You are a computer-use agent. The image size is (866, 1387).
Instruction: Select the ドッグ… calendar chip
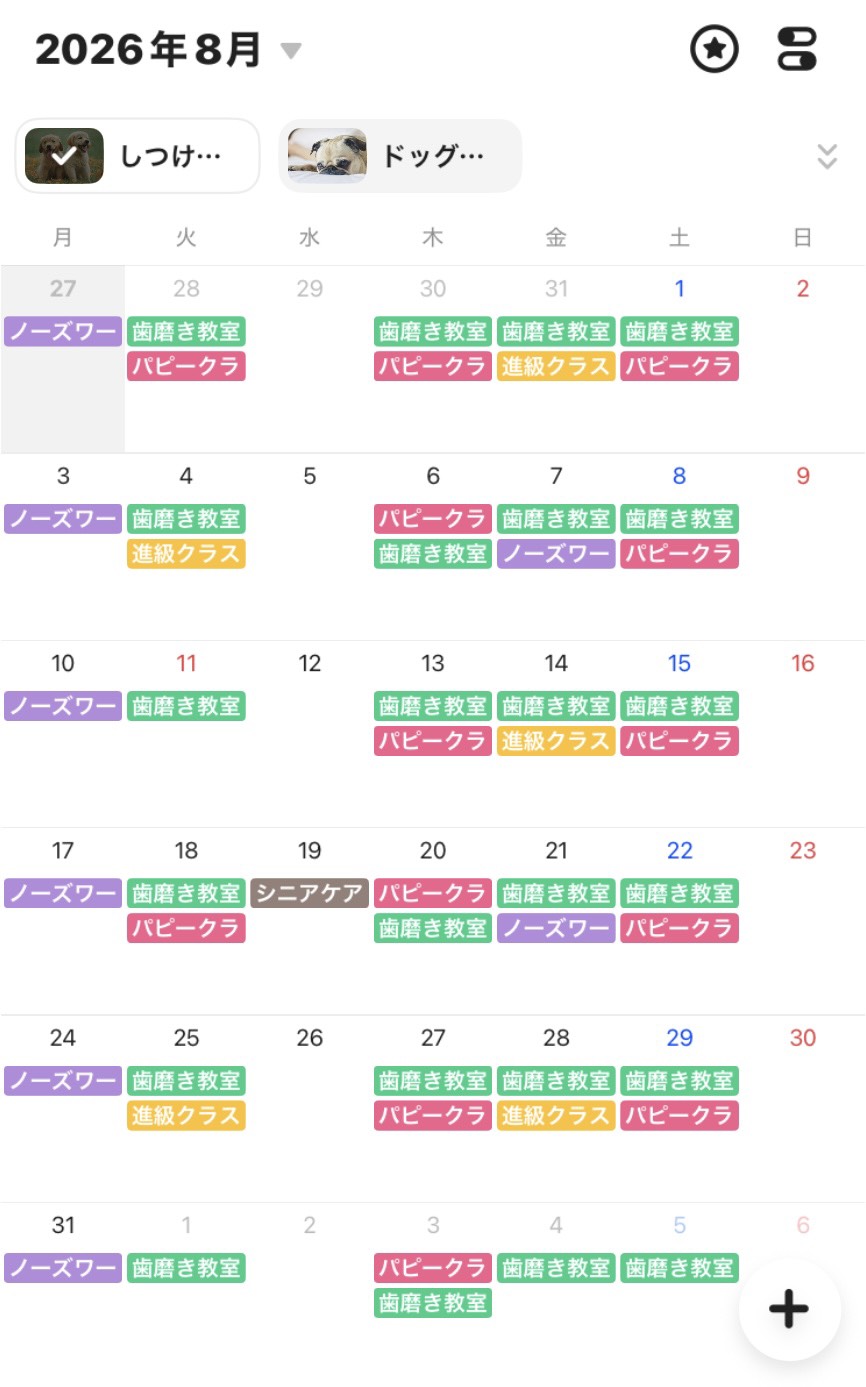pyautogui.click(x=400, y=156)
